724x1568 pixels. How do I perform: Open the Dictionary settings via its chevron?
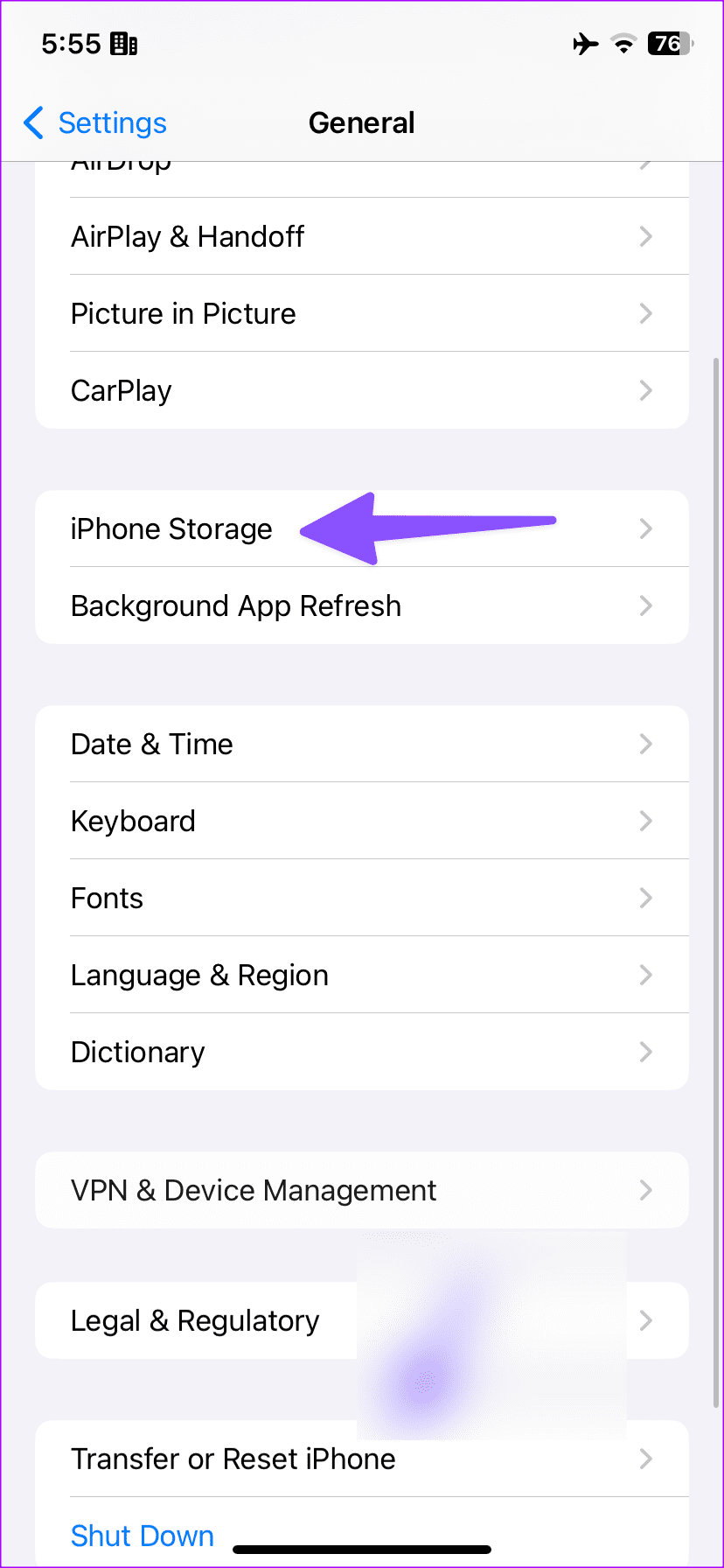pos(645,1052)
